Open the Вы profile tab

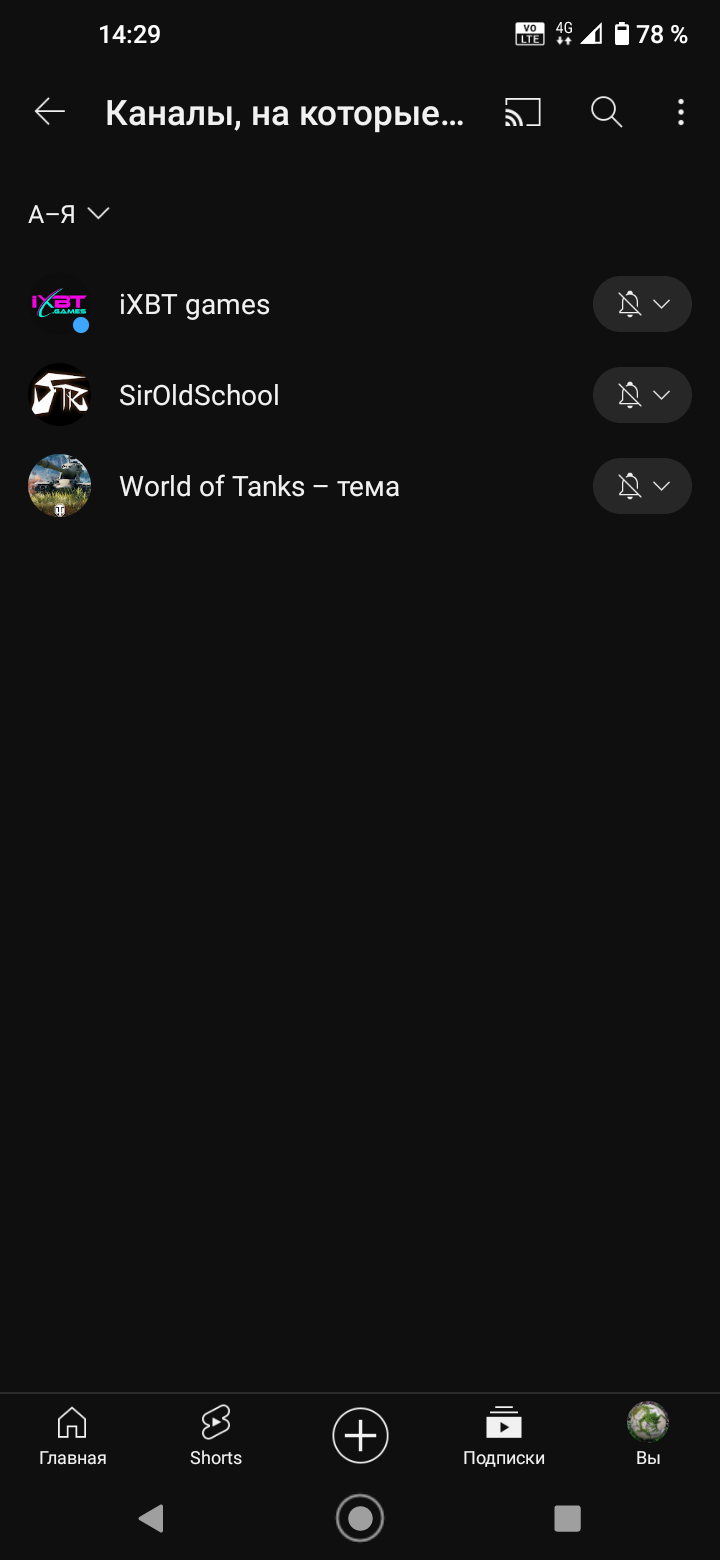click(648, 1435)
